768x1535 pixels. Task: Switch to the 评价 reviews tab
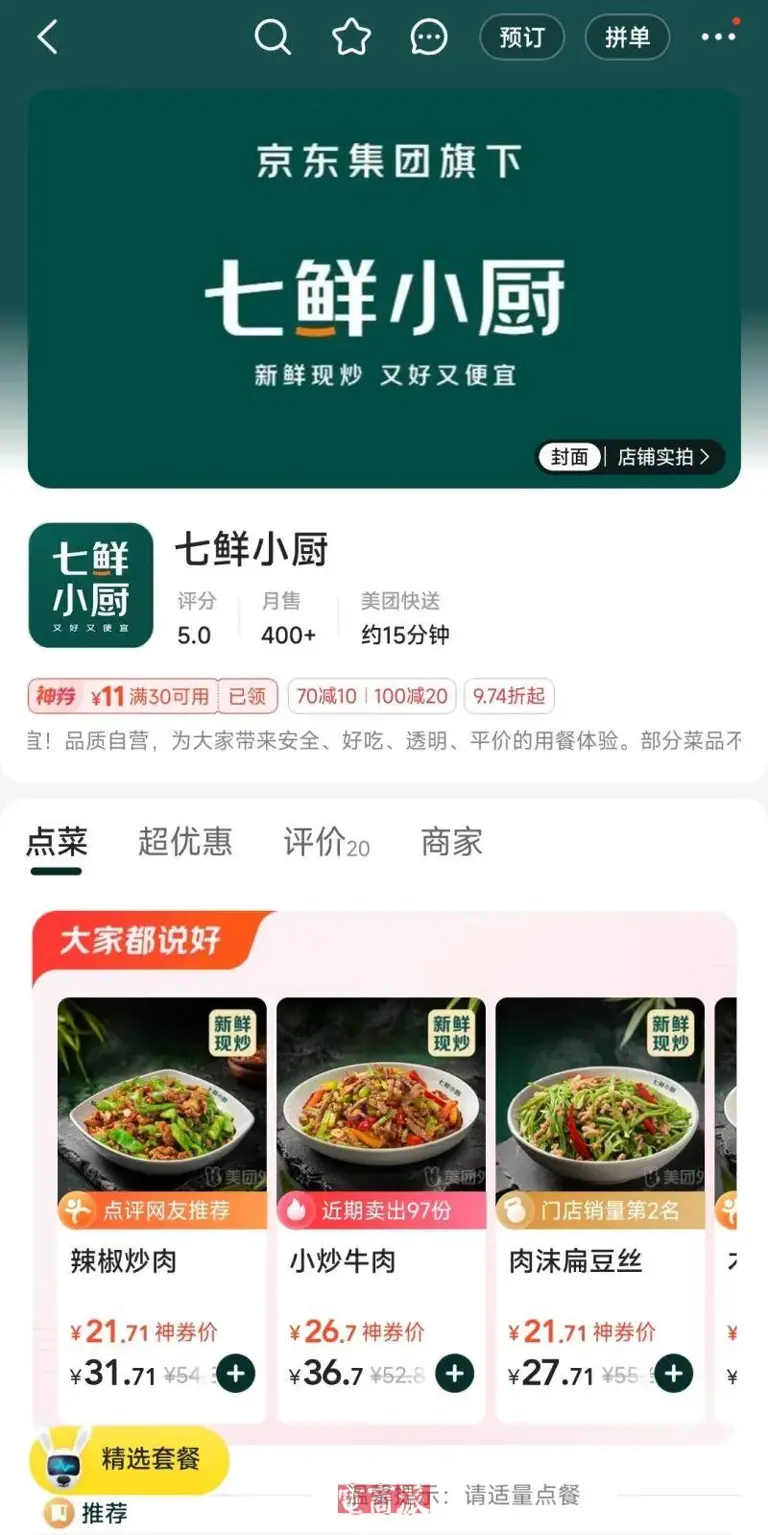tap(326, 842)
